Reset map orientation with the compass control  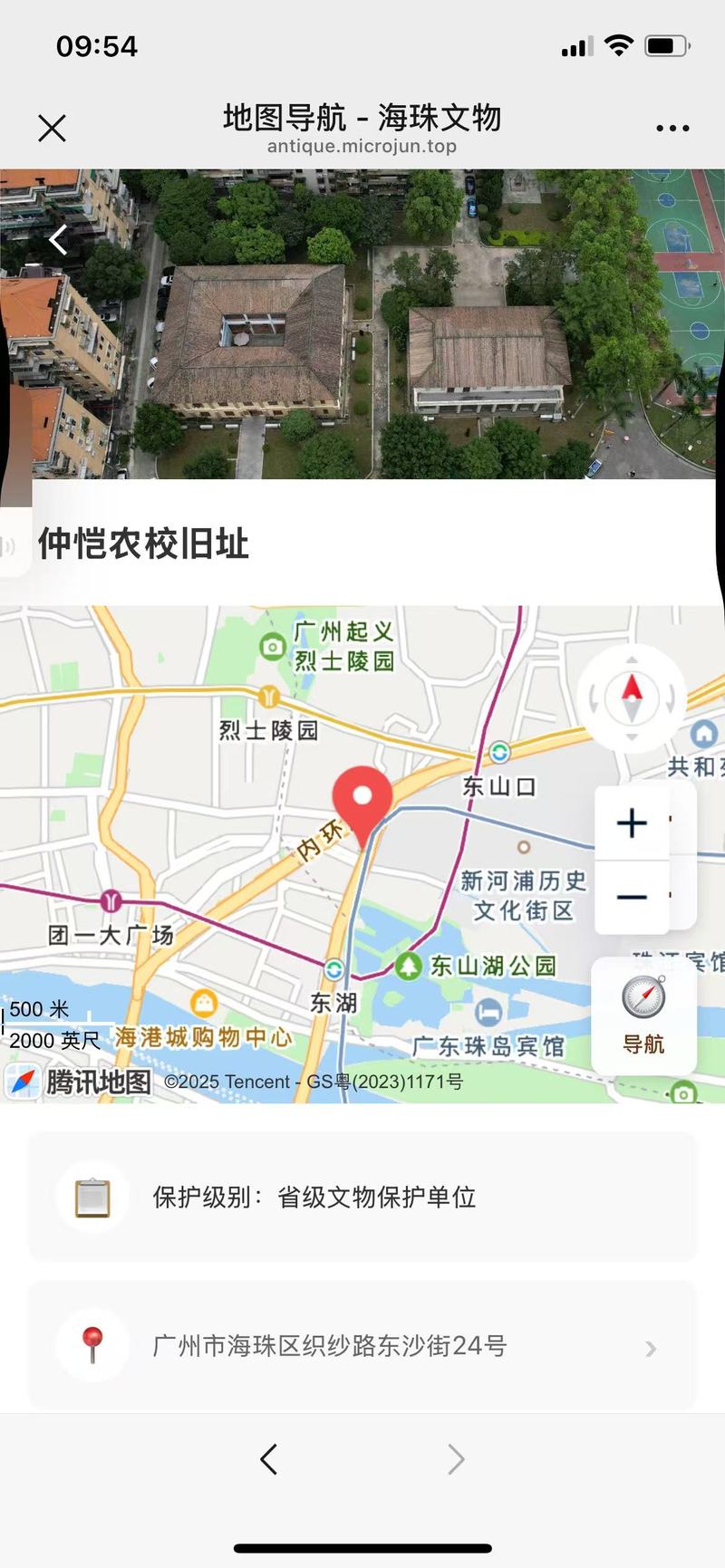632,698
